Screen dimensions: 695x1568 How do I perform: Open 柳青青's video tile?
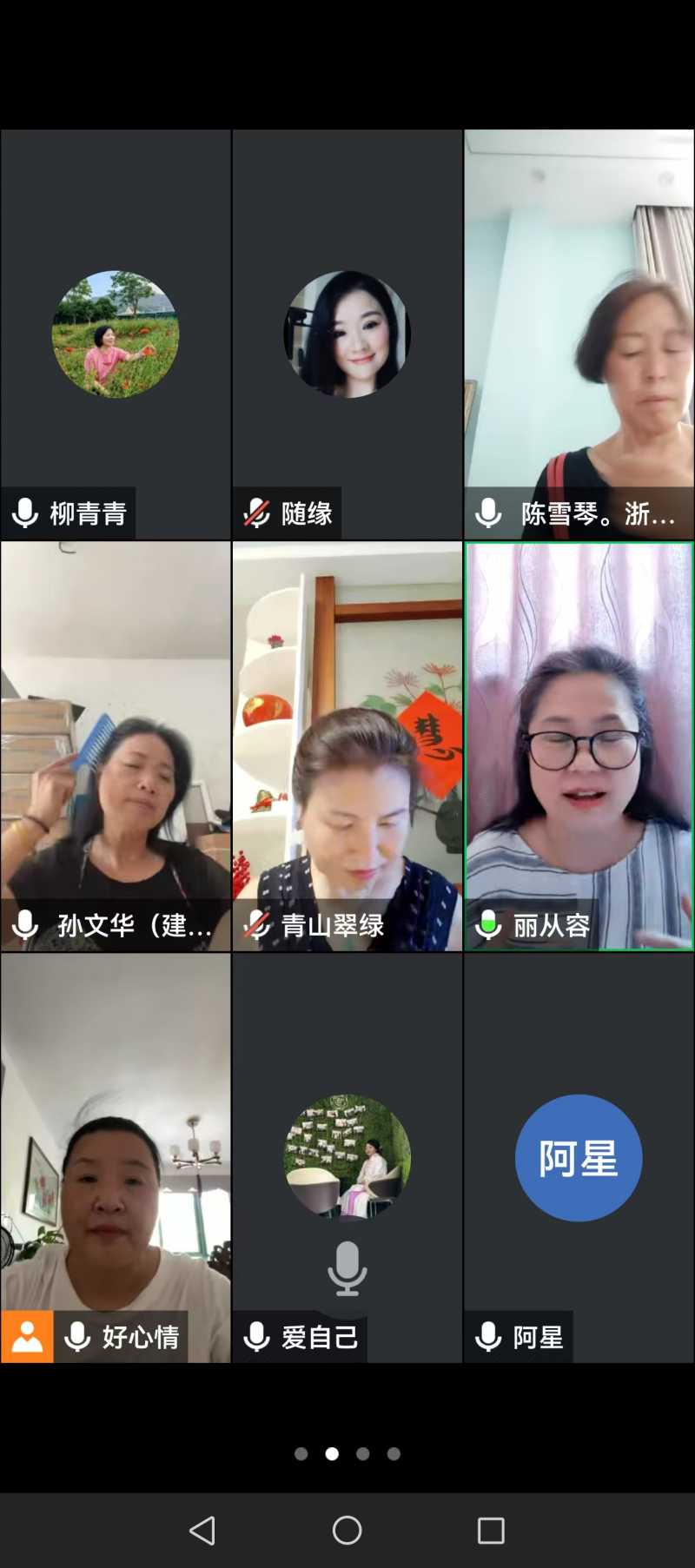coord(116,334)
